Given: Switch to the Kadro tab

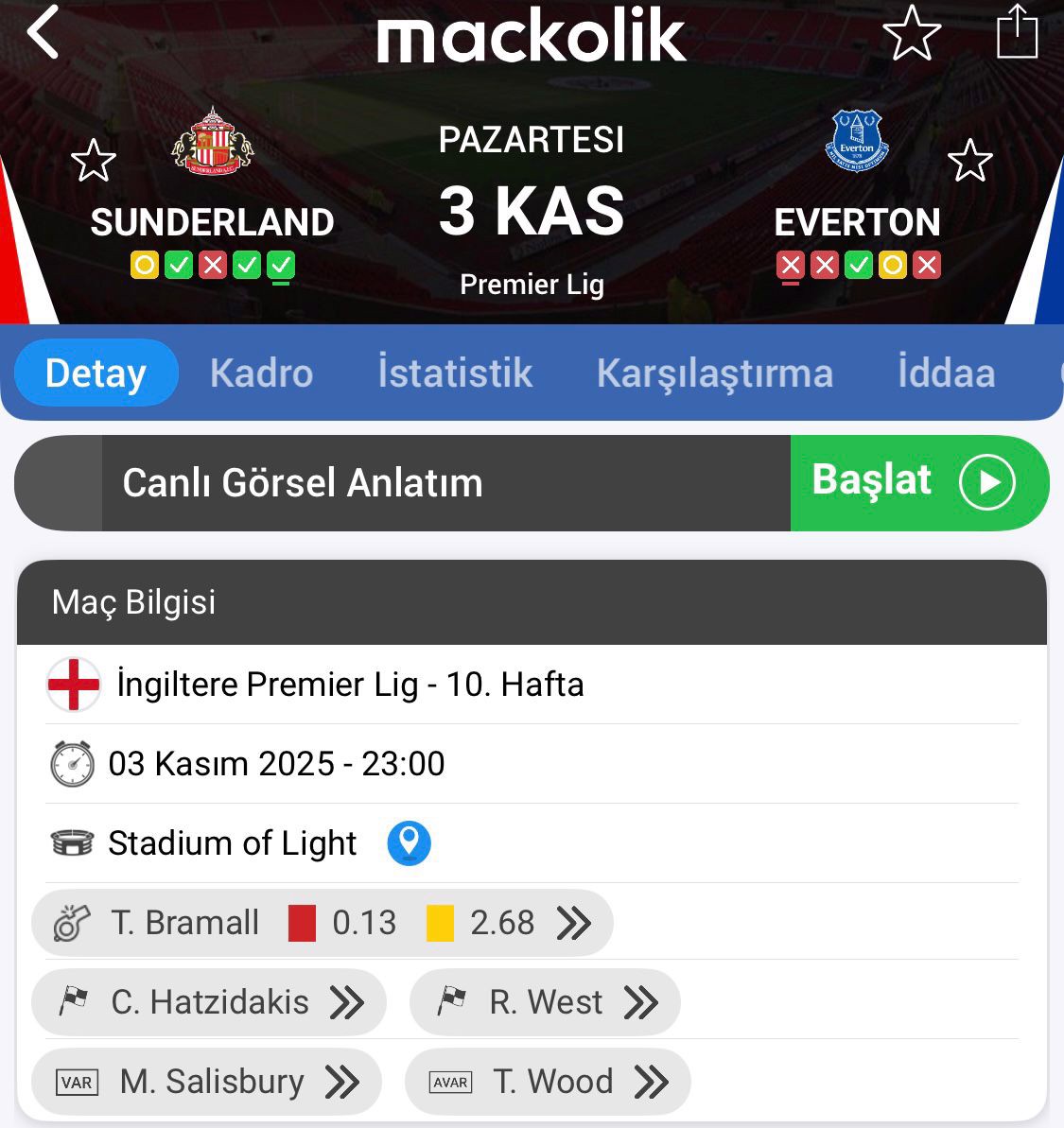Looking at the screenshot, I should 261,373.
